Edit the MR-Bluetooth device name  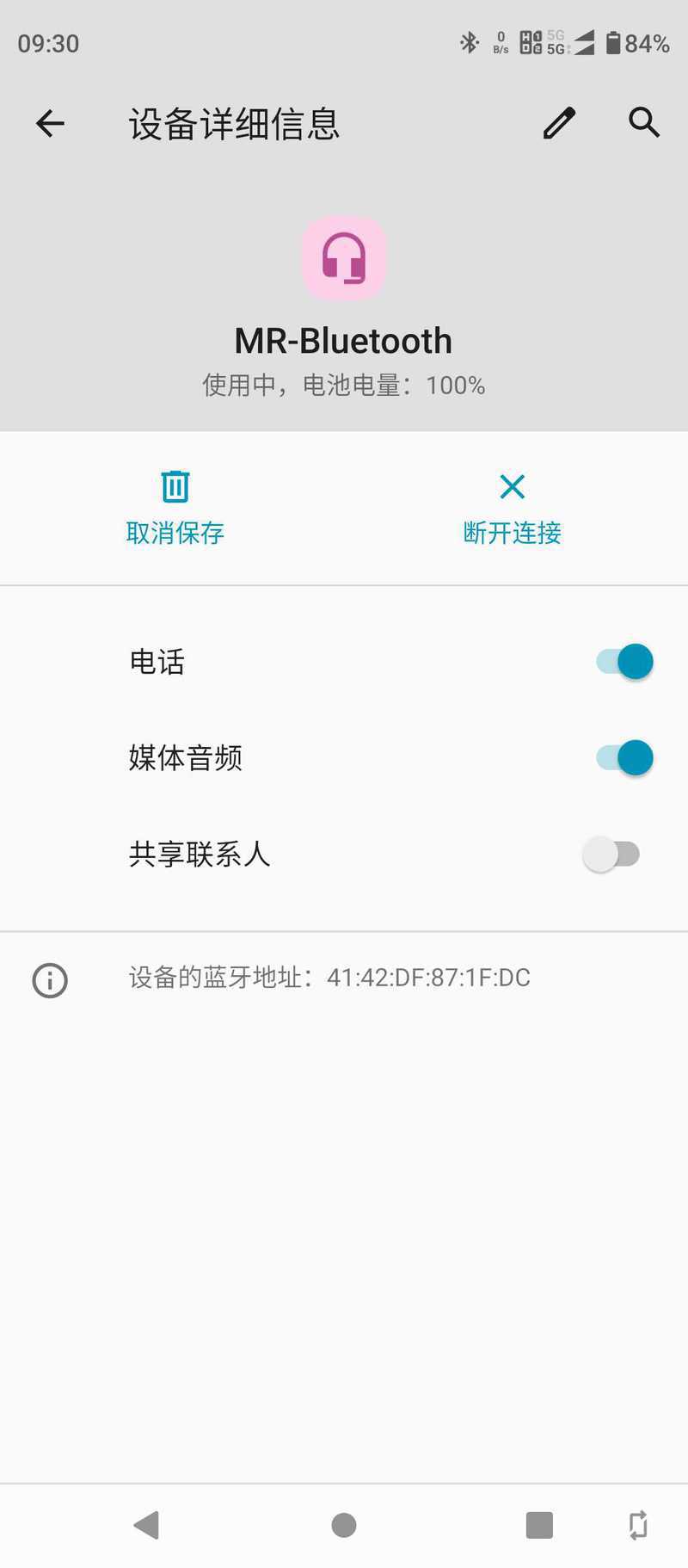coord(559,123)
